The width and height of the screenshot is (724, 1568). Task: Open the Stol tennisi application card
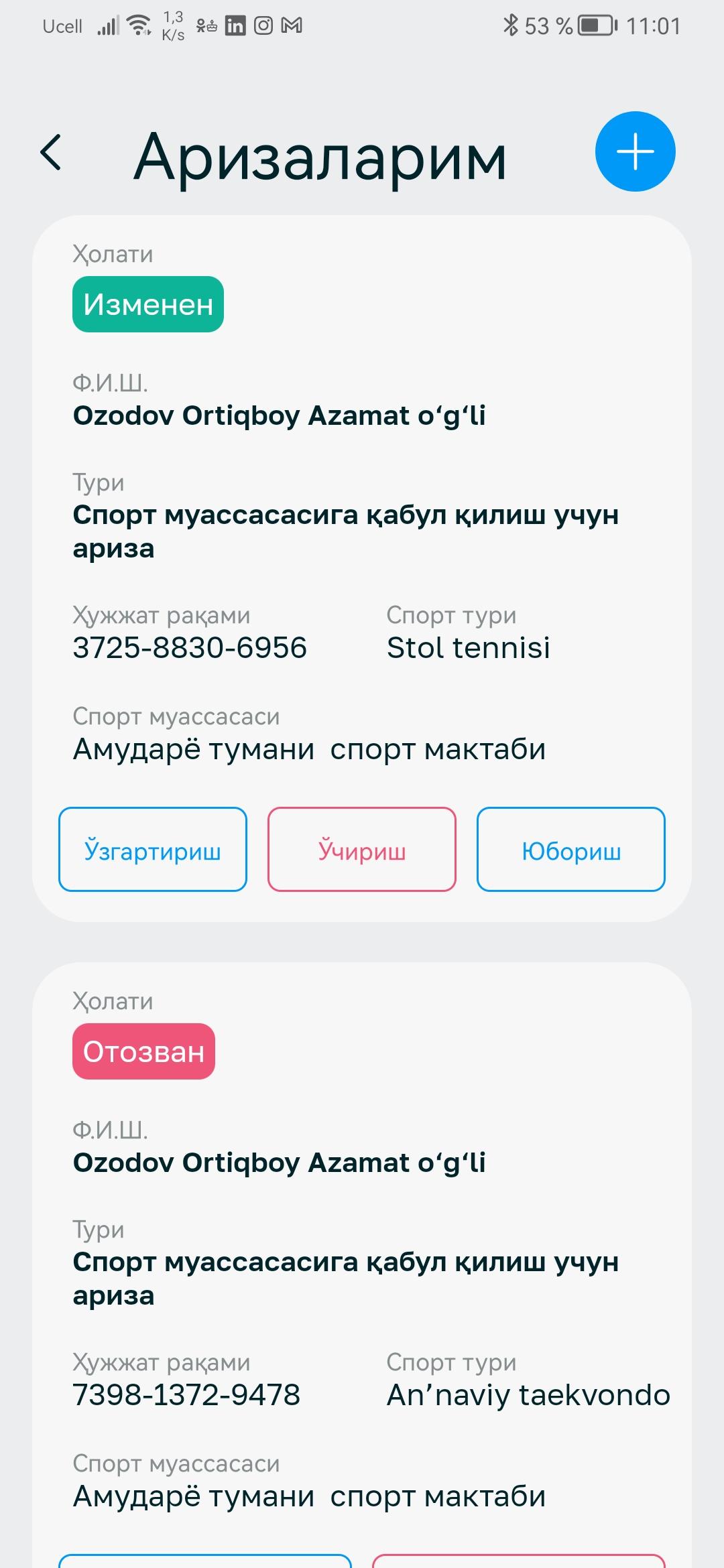click(x=362, y=568)
